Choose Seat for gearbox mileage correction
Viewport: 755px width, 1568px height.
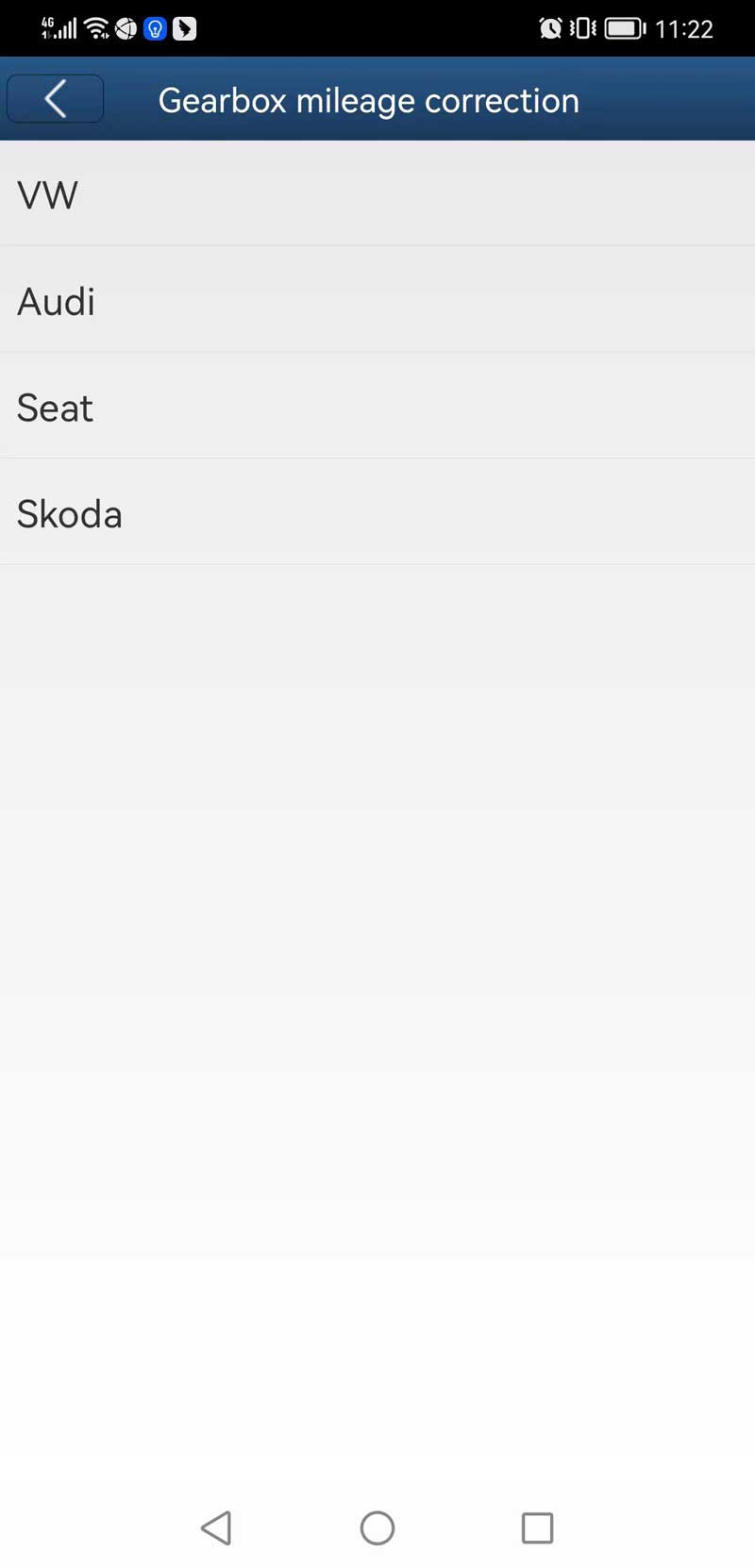377,408
